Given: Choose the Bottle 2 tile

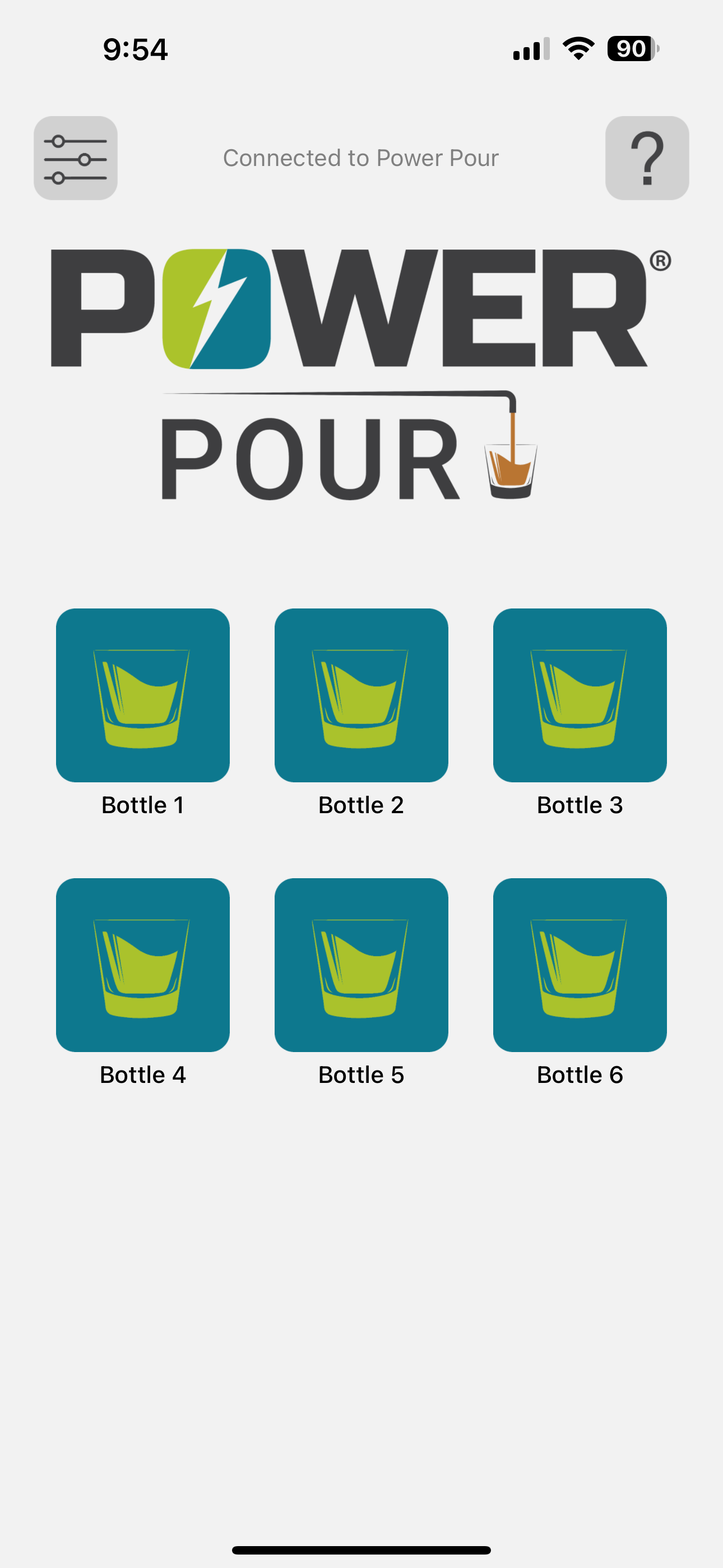Looking at the screenshot, I should [x=361, y=695].
